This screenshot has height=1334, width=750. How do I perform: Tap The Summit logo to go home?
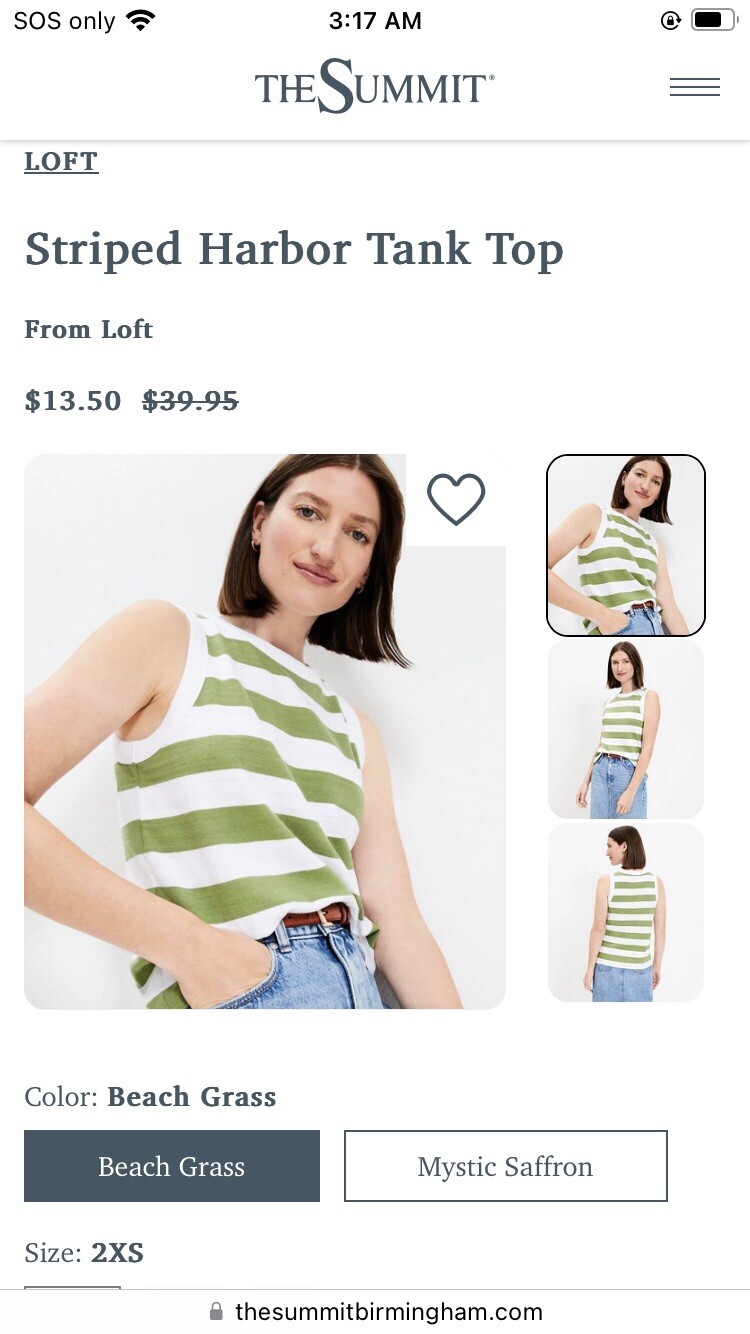(374, 87)
